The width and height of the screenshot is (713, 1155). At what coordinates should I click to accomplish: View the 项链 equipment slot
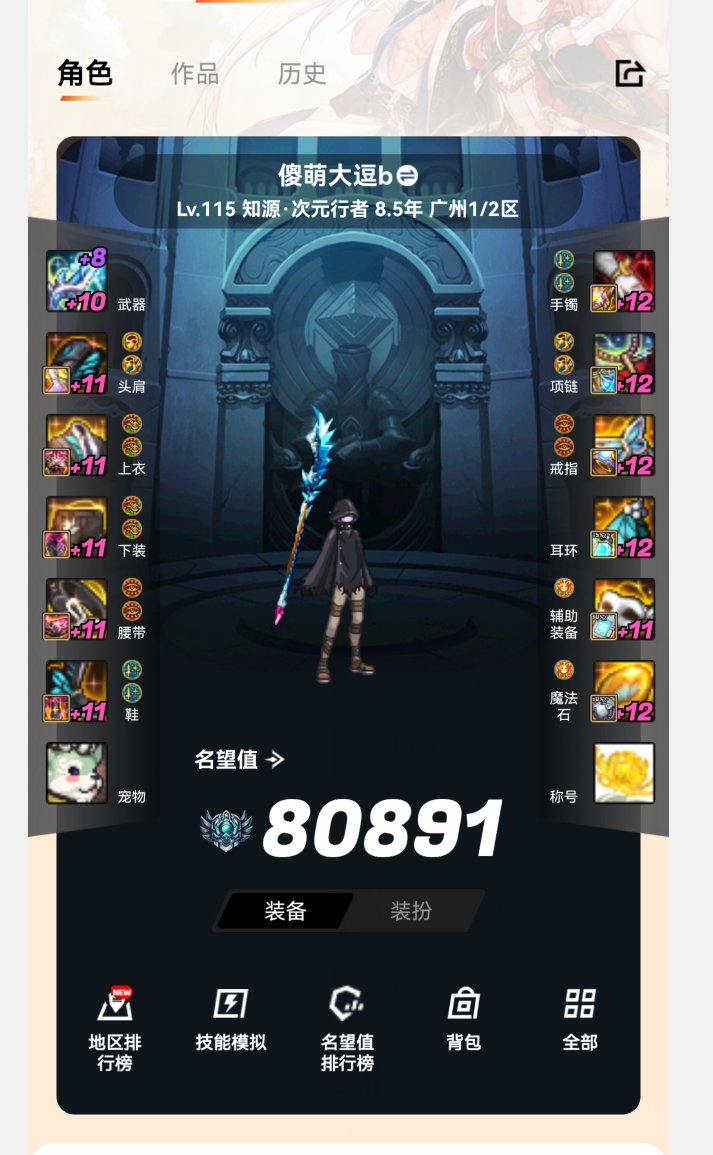point(624,363)
